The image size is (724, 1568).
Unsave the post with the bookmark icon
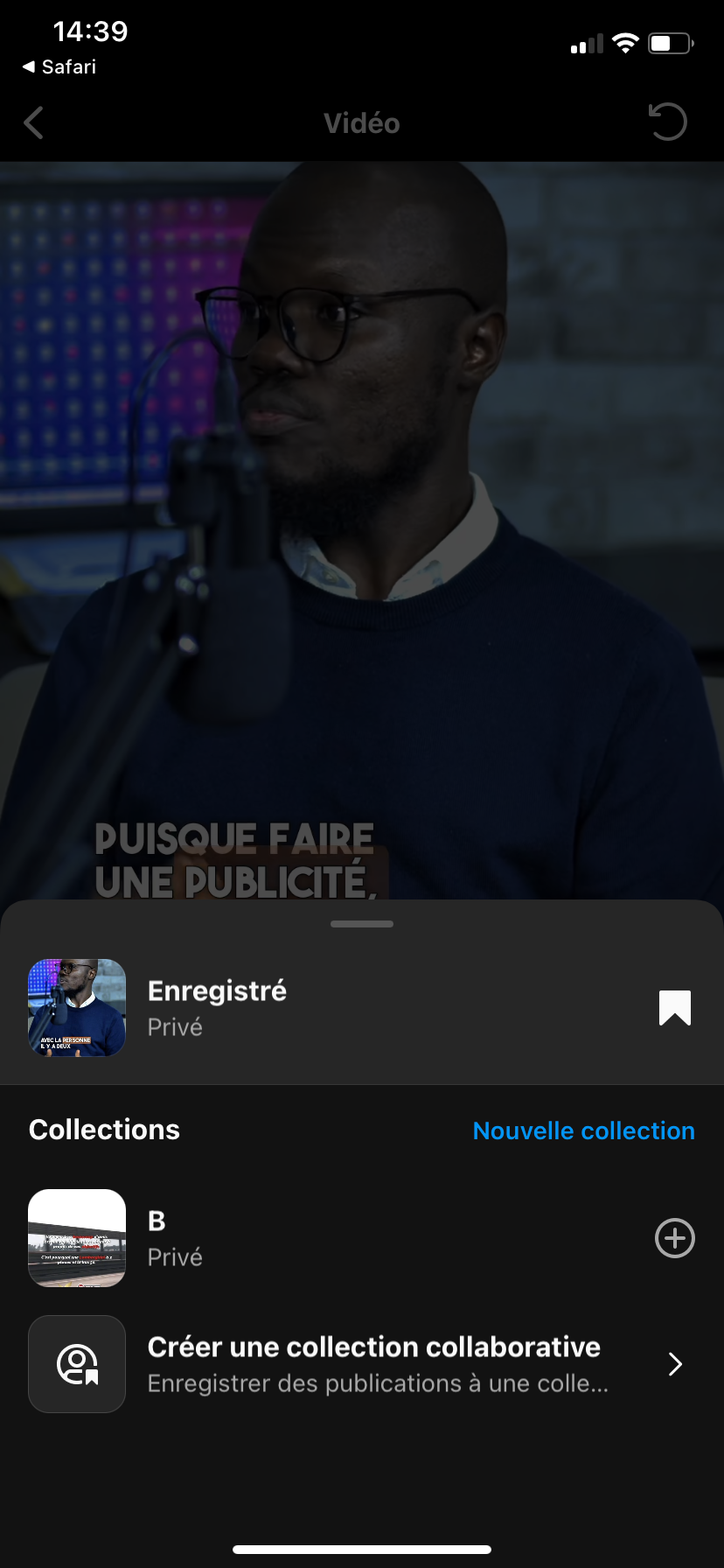[x=674, y=1008]
